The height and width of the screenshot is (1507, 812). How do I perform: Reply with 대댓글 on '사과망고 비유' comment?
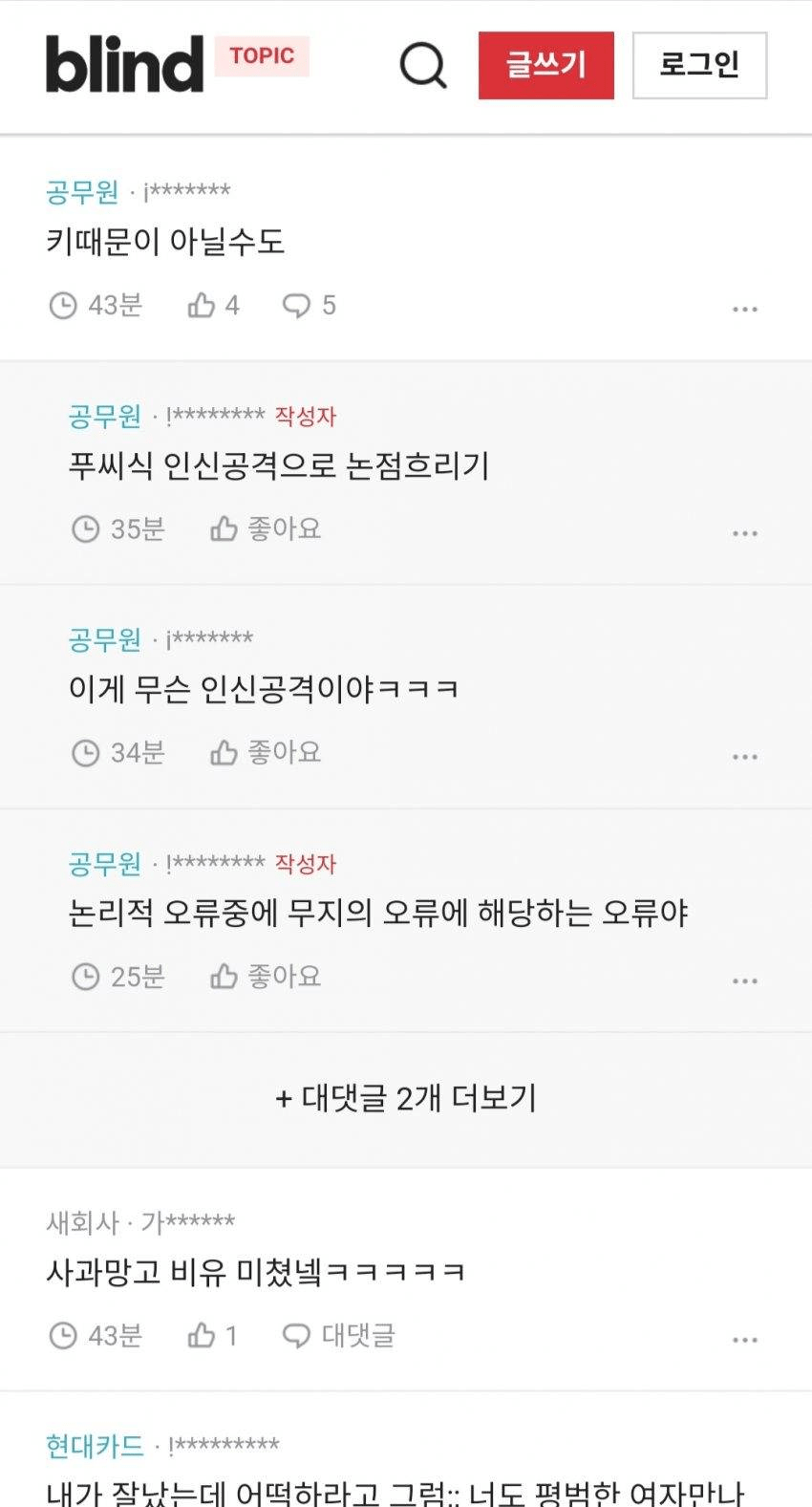coord(339,1335)
